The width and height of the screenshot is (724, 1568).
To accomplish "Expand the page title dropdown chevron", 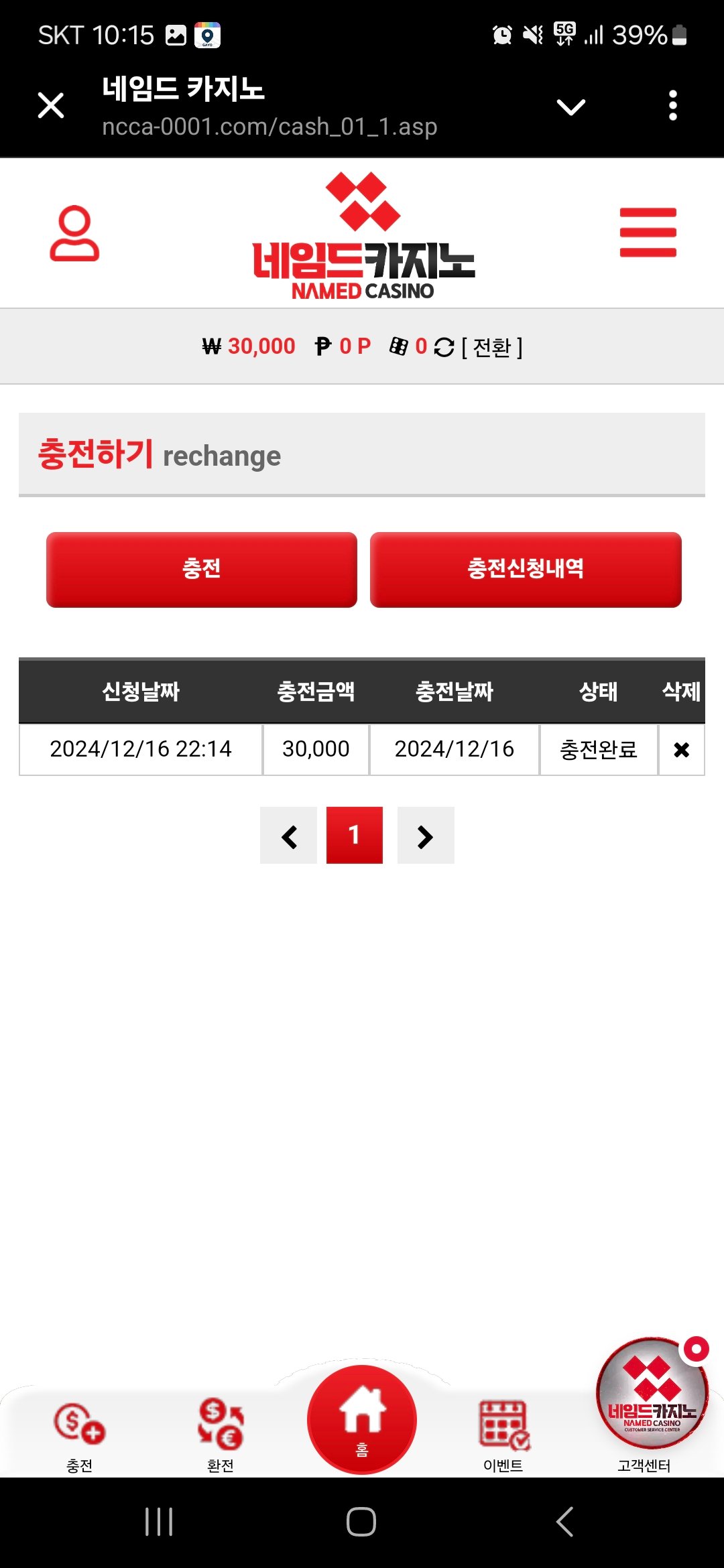I will pos(571,107).
